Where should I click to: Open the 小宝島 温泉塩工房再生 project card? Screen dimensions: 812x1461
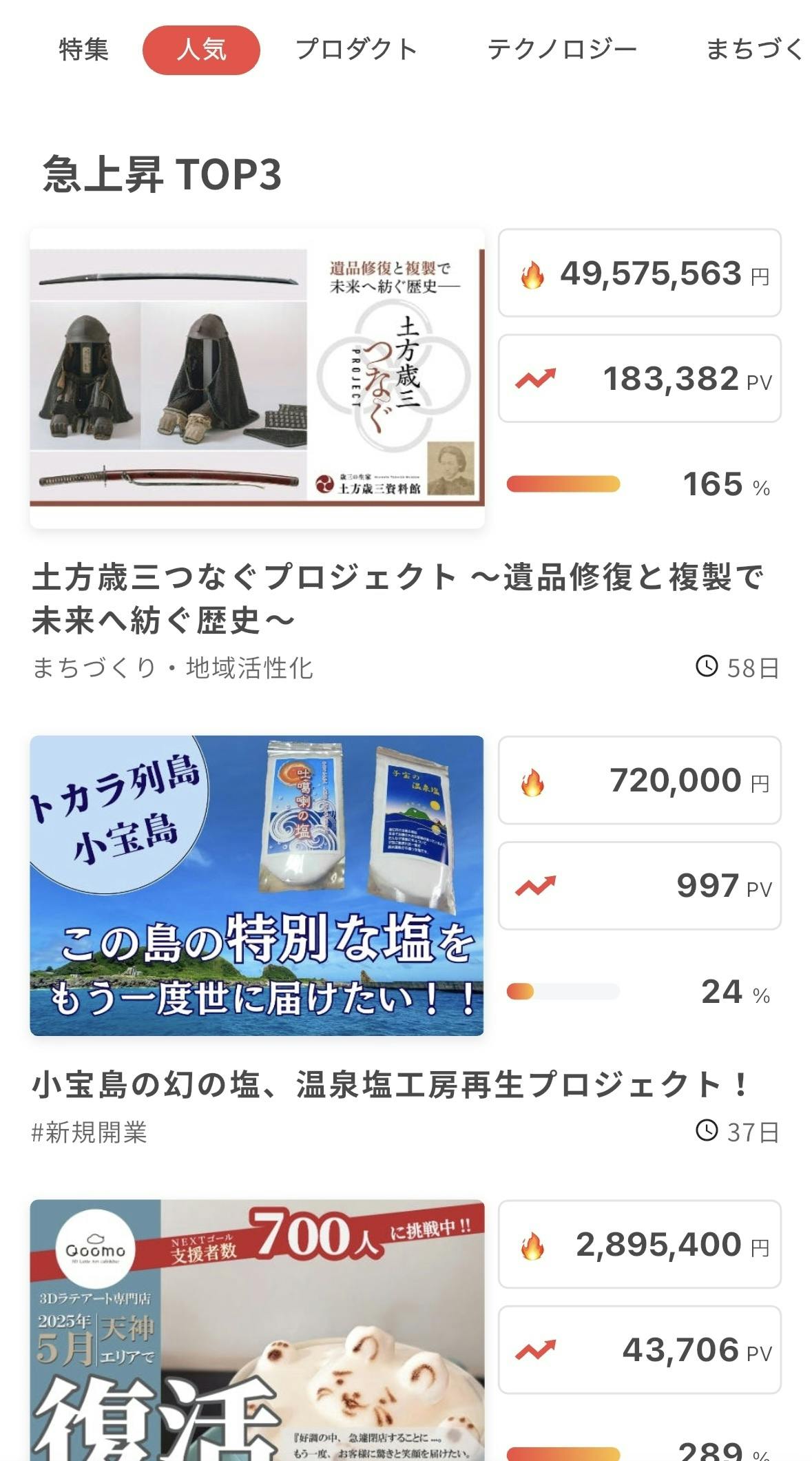pyautogui.click(x=257, y=885)
